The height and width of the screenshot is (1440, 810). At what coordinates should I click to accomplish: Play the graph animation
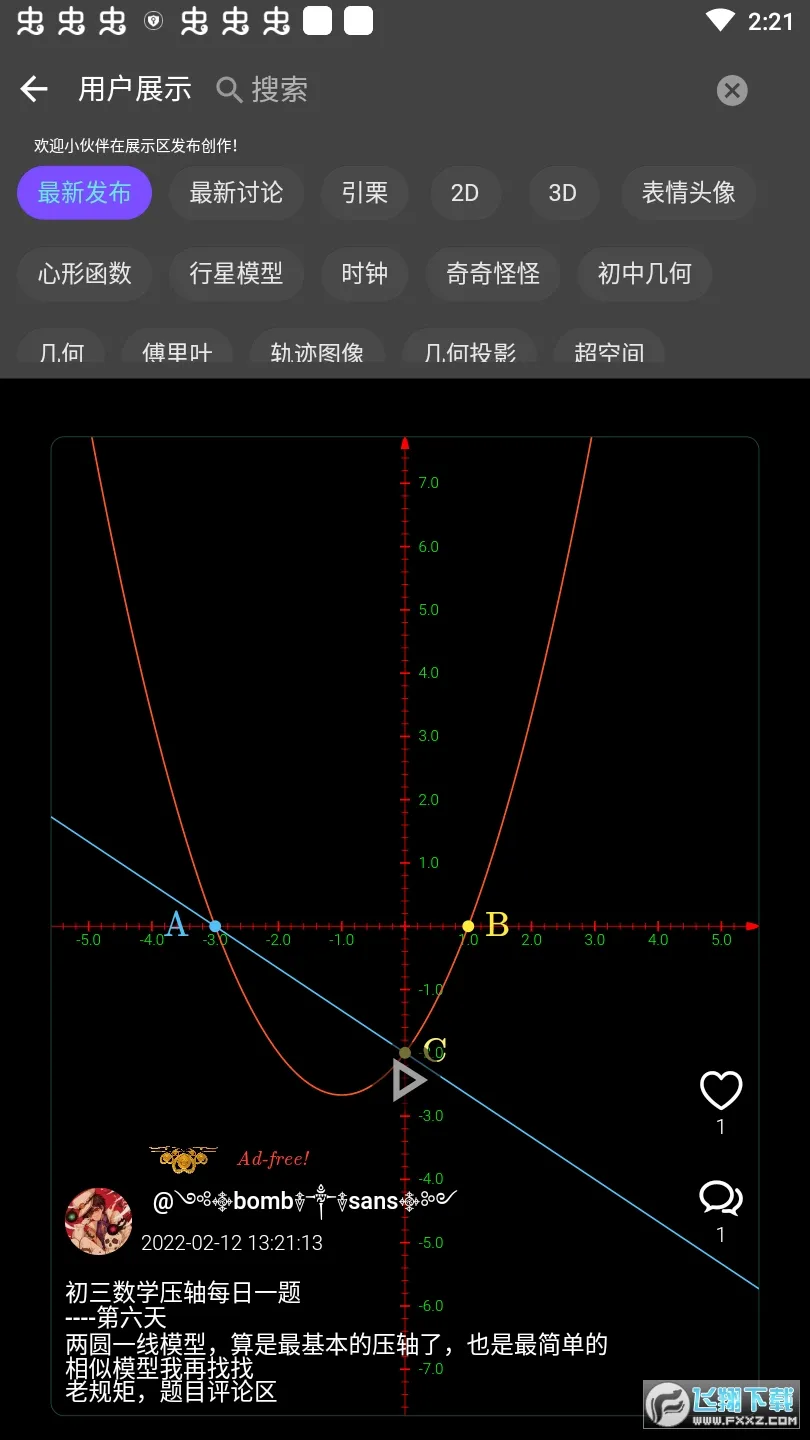(408, 1080)
